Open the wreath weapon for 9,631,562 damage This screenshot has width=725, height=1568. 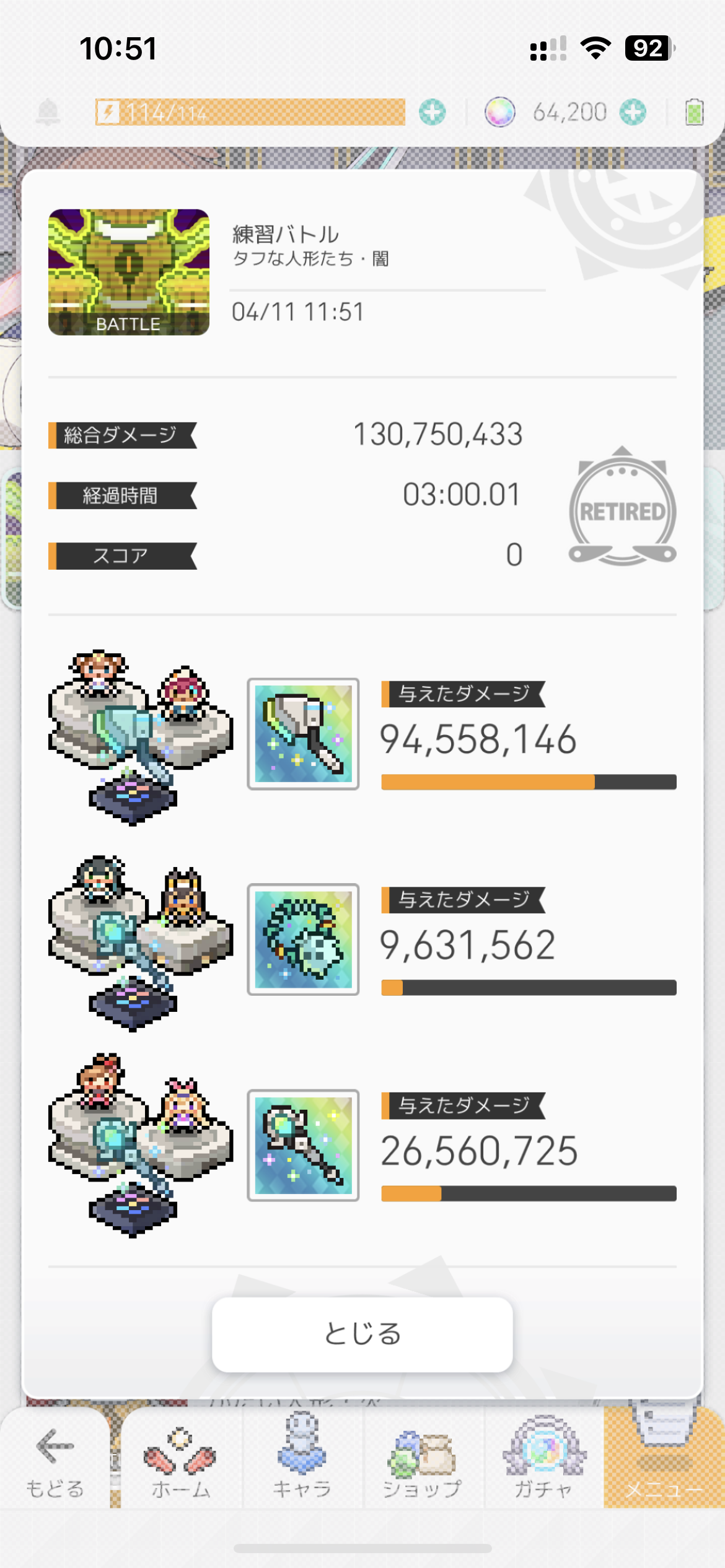[x=303, y=939]
